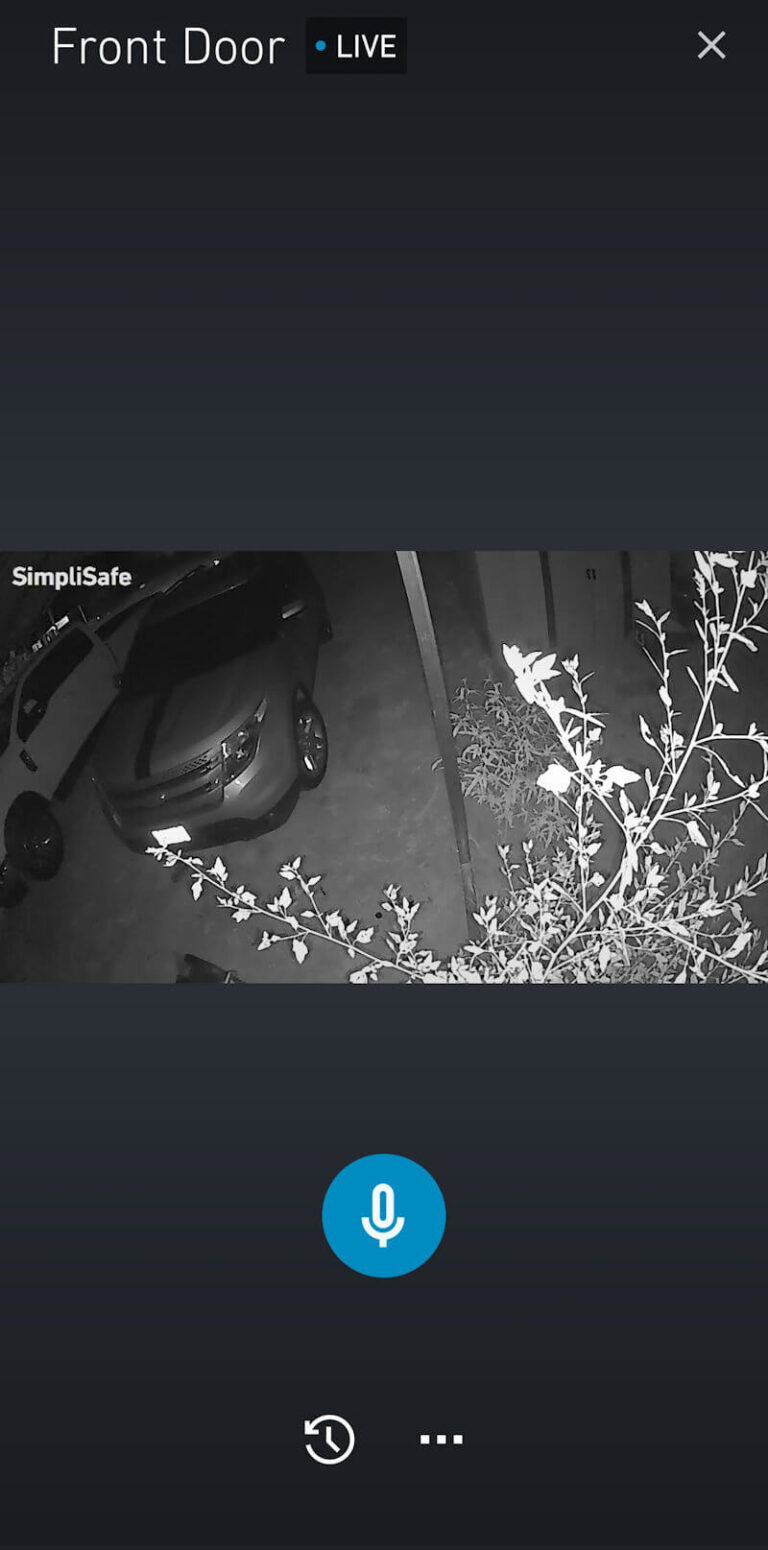Image resolution: width=768 pixels, height=1550 pixels.
Task: Activate the blue microphone talk button
Action: [x=383, y=1215]
